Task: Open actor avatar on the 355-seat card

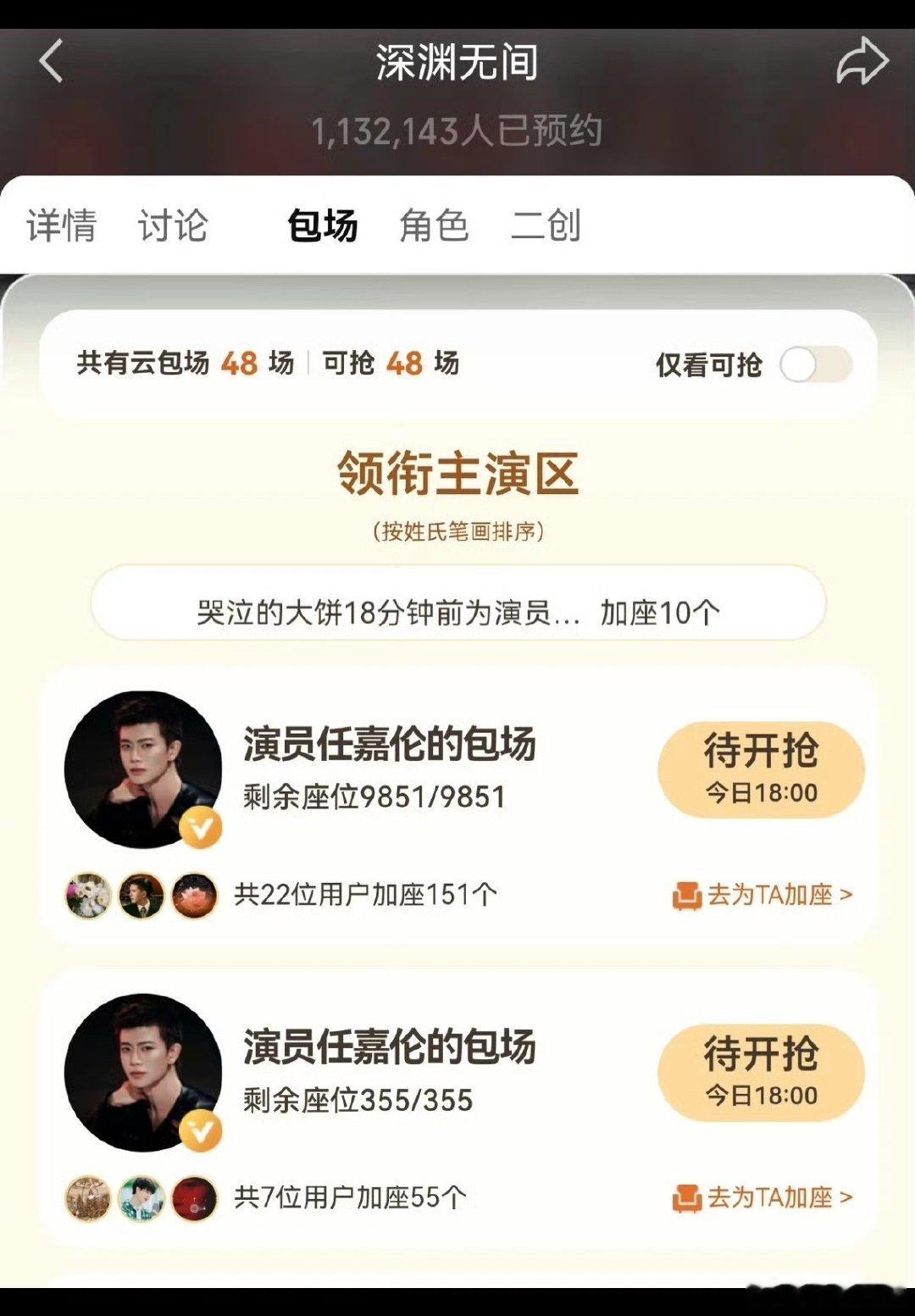Action: (x=143, y=1072)
